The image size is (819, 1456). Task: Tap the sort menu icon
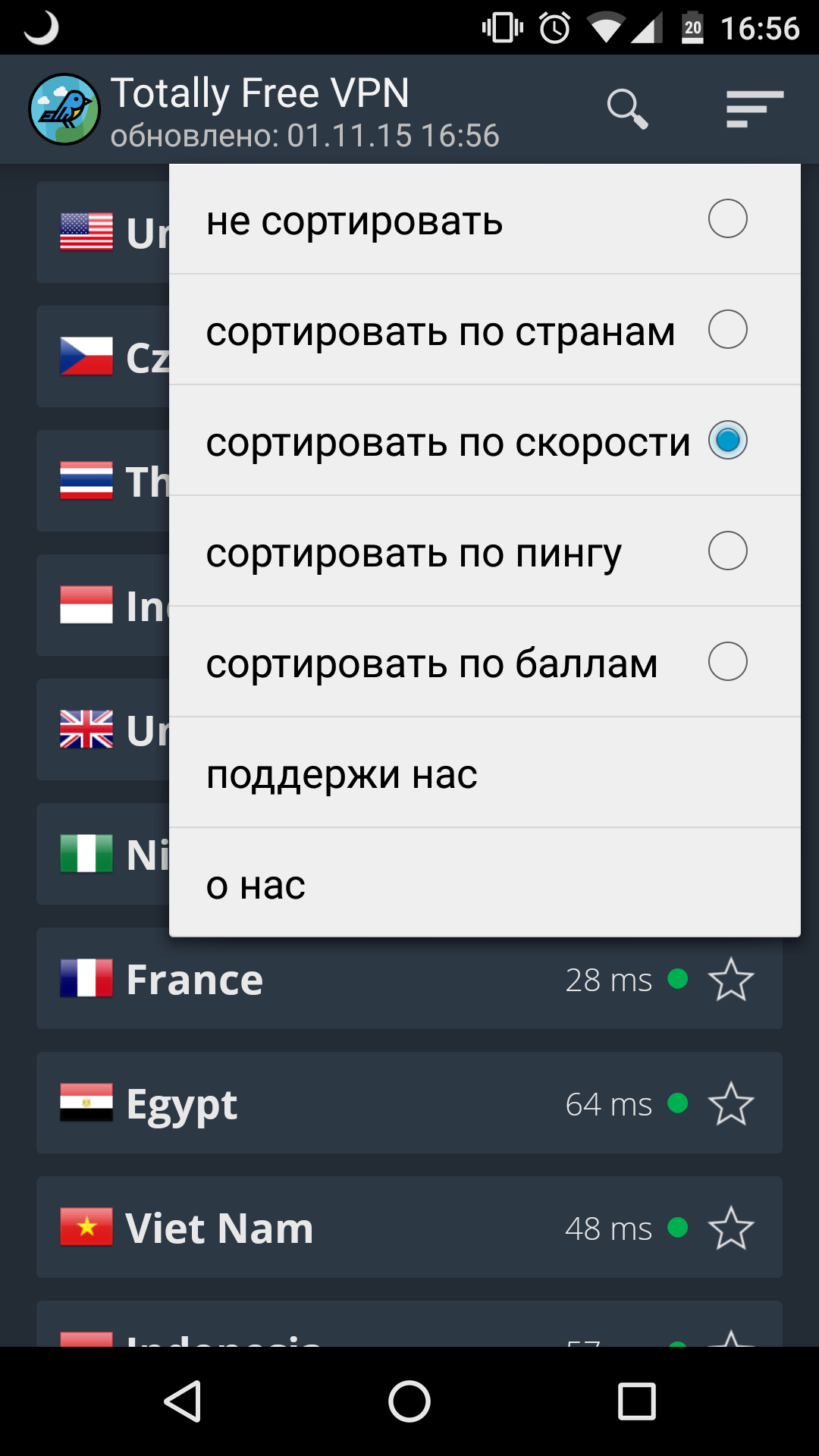coord(755,109)
